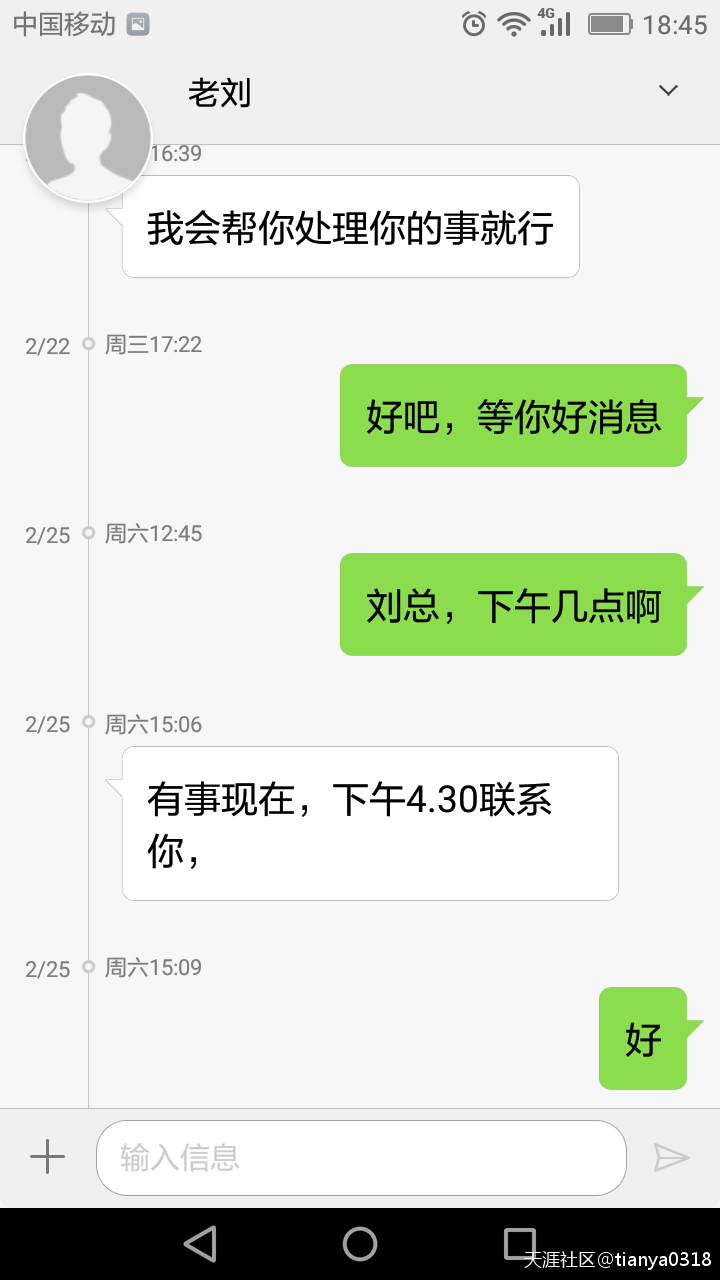Tap the back triangle navigation button

click(199, 1243)
